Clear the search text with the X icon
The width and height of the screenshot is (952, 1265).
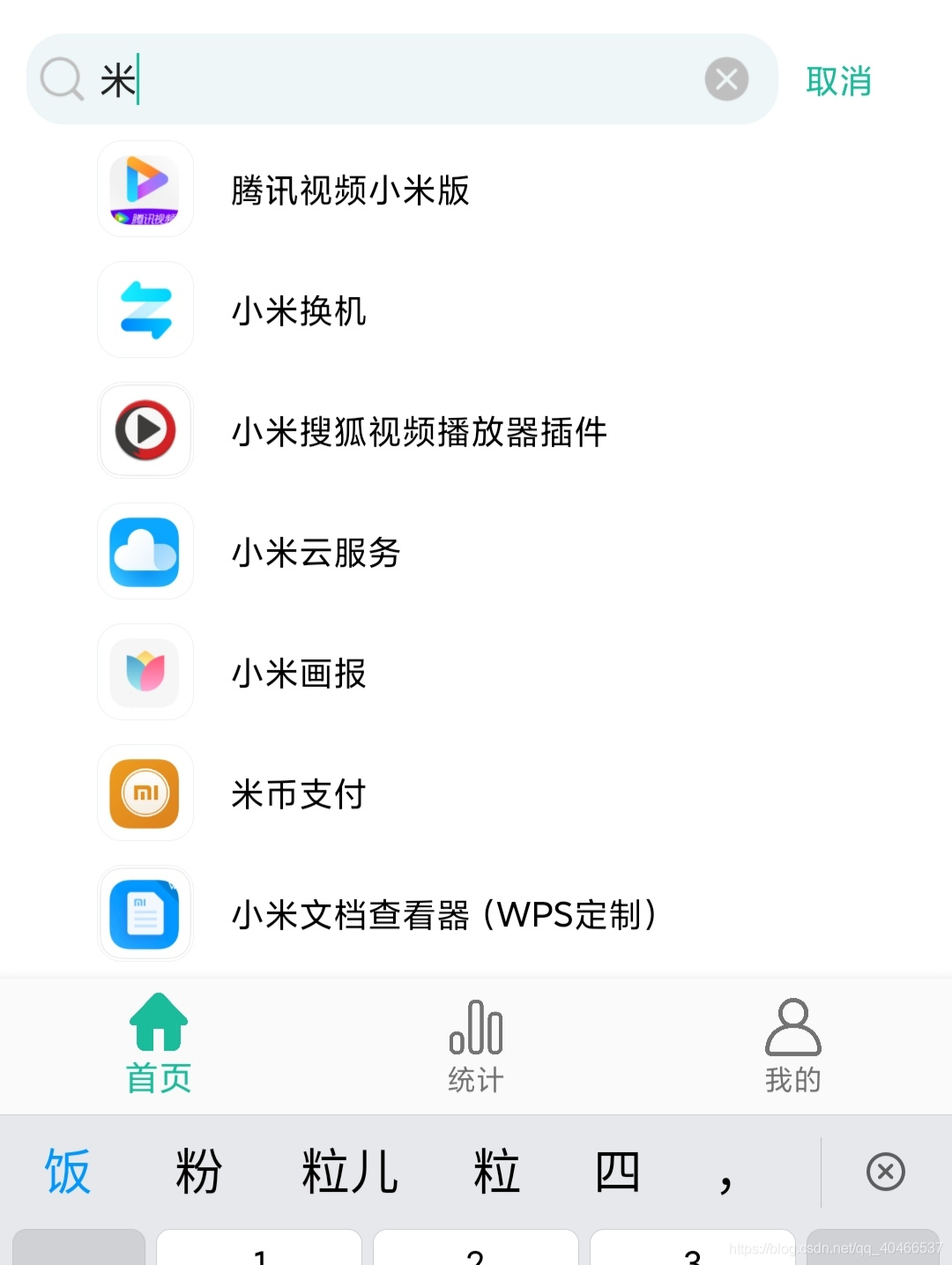pyautogui.click(x=726, y=79)
